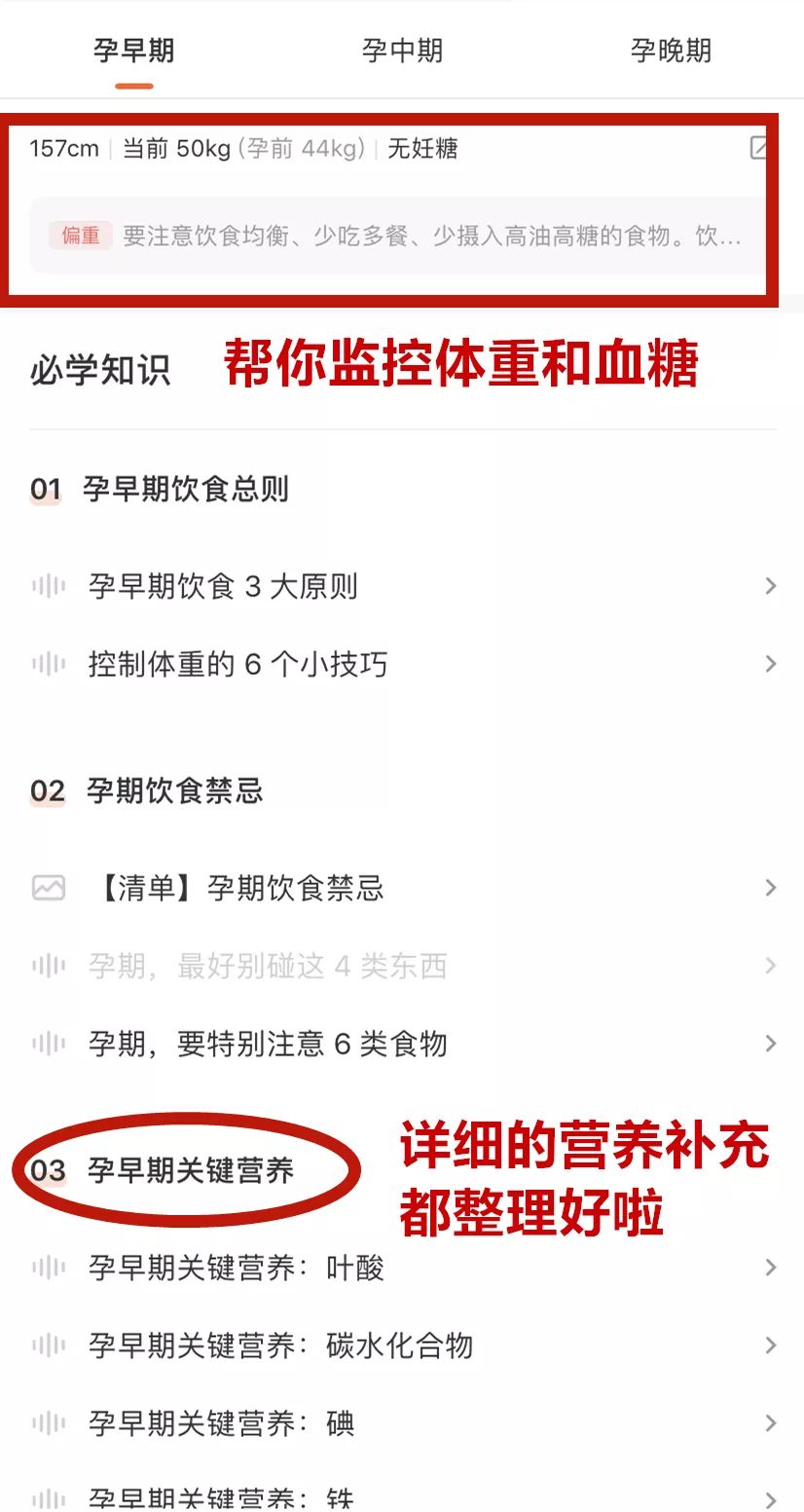804x1512 pixels.
Task: Edit height and weight info
Action: coord(758,148)
